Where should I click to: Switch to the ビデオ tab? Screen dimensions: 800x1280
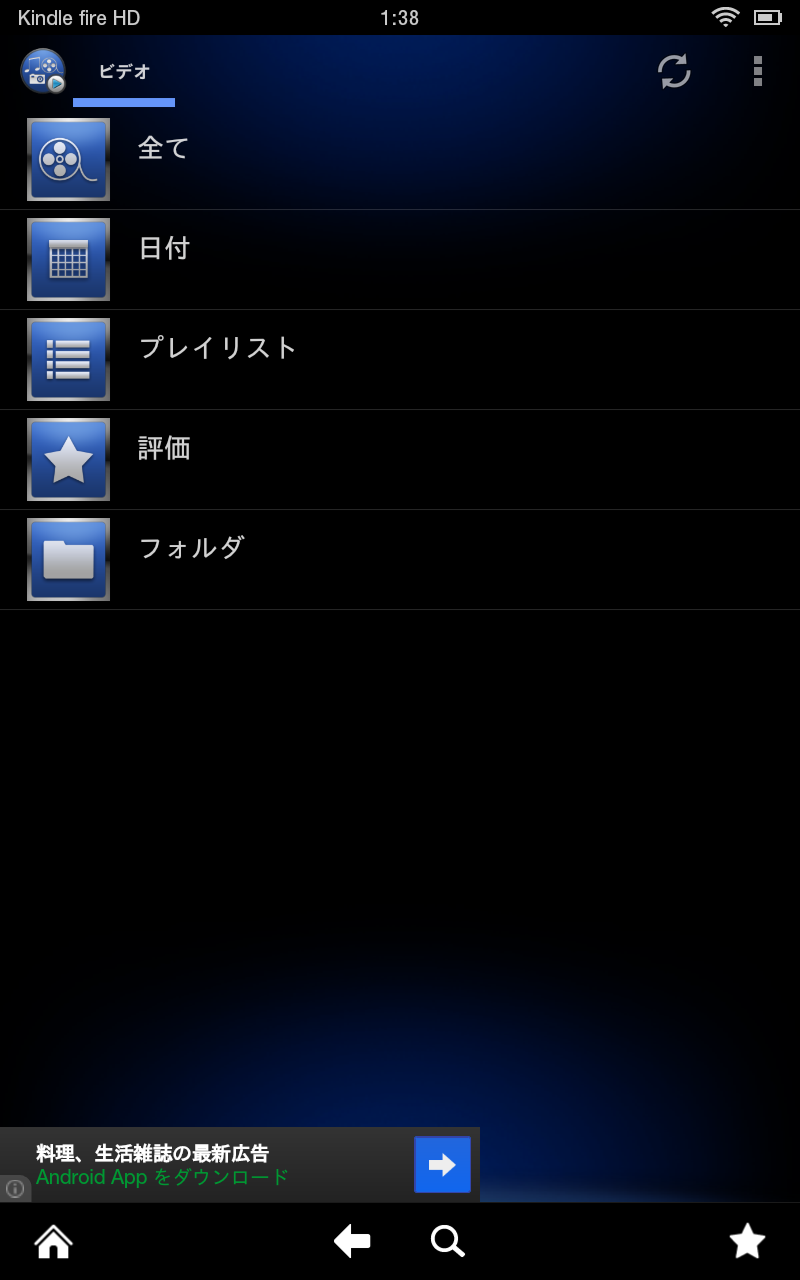click(x=124, y=71)
